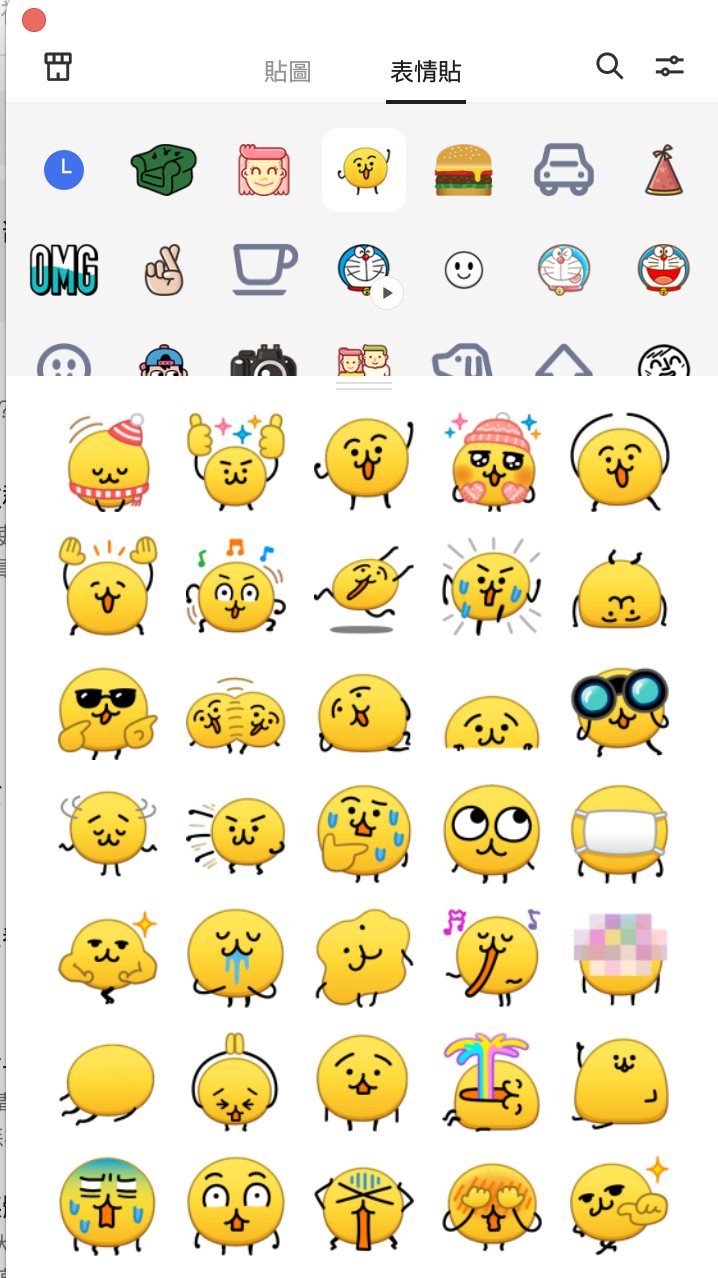Send the face mask blob emoji
Screen dimensions: 718x1278
point(619,834)
